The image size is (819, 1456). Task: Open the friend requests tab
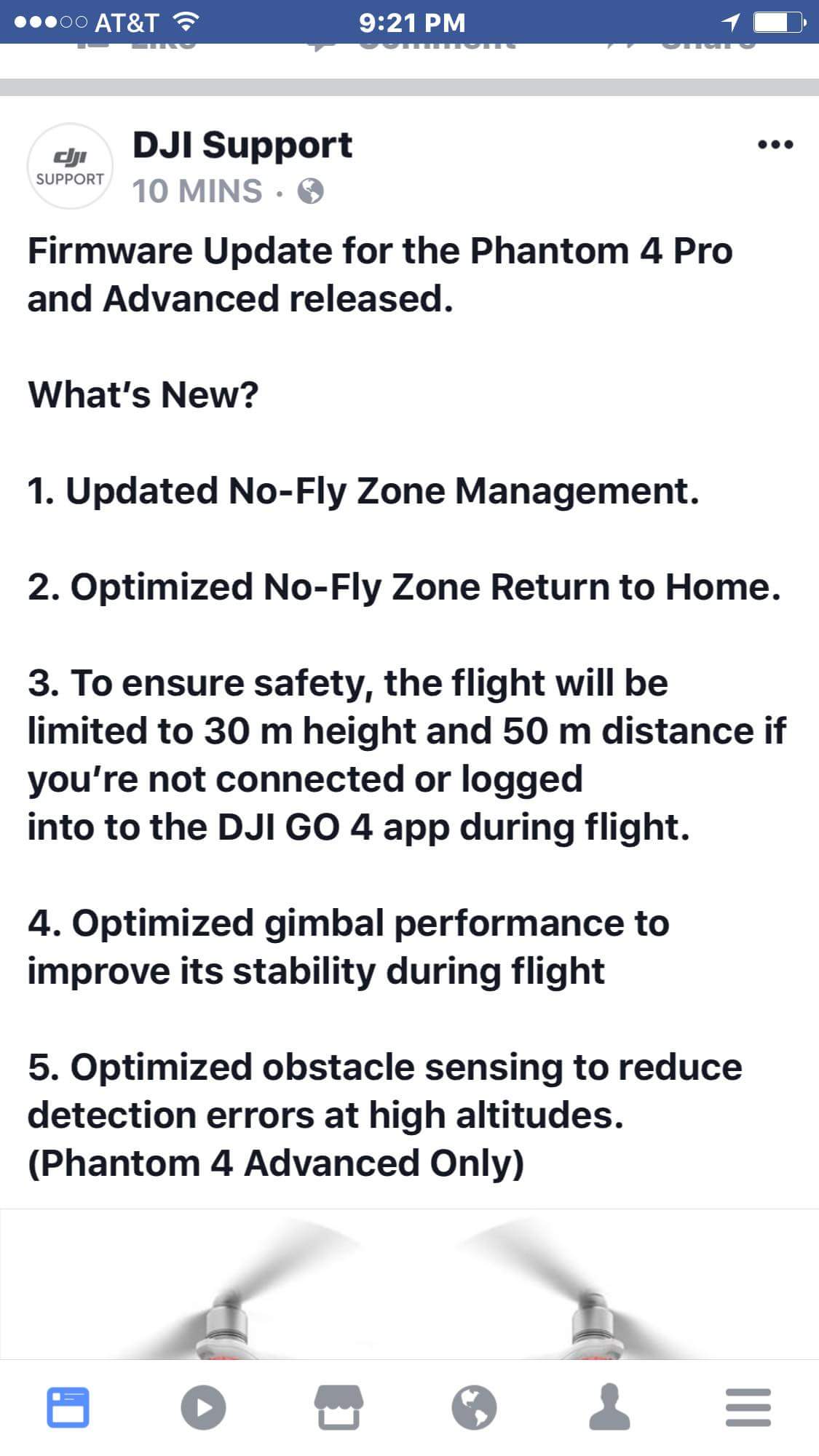click(x=609, y=1407)
